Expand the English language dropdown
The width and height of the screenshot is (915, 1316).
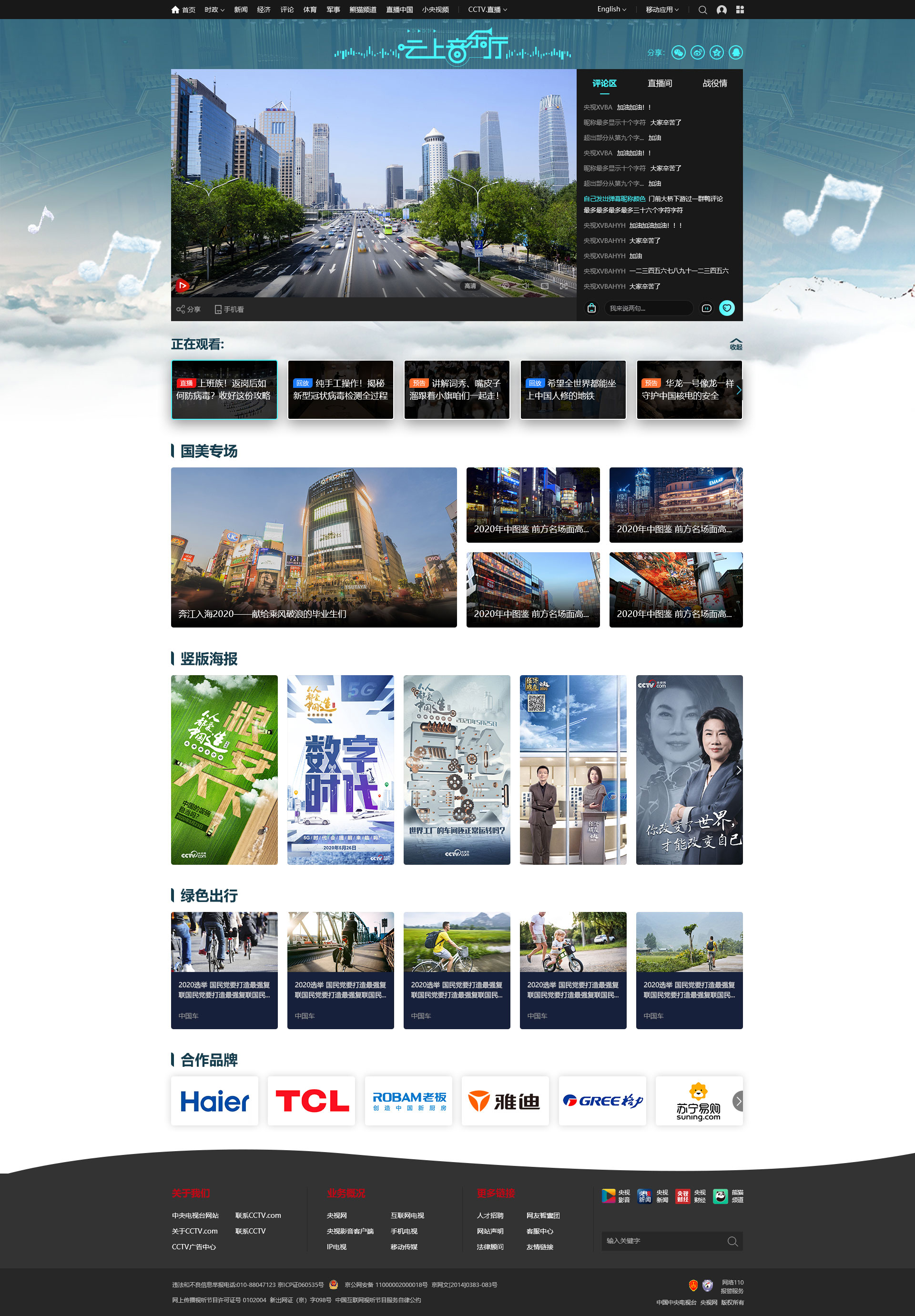[611, 9]
